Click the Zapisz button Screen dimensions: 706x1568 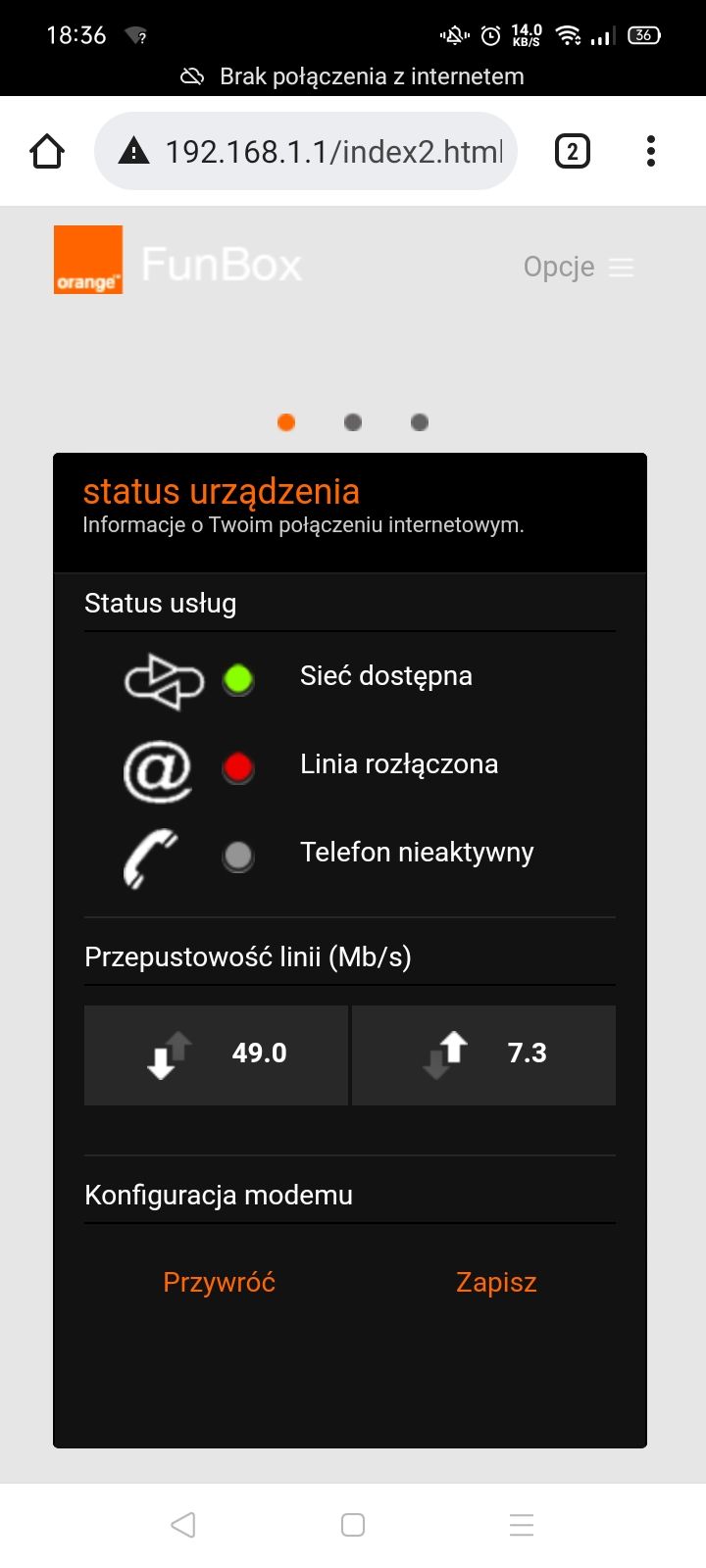(495, 1281)
